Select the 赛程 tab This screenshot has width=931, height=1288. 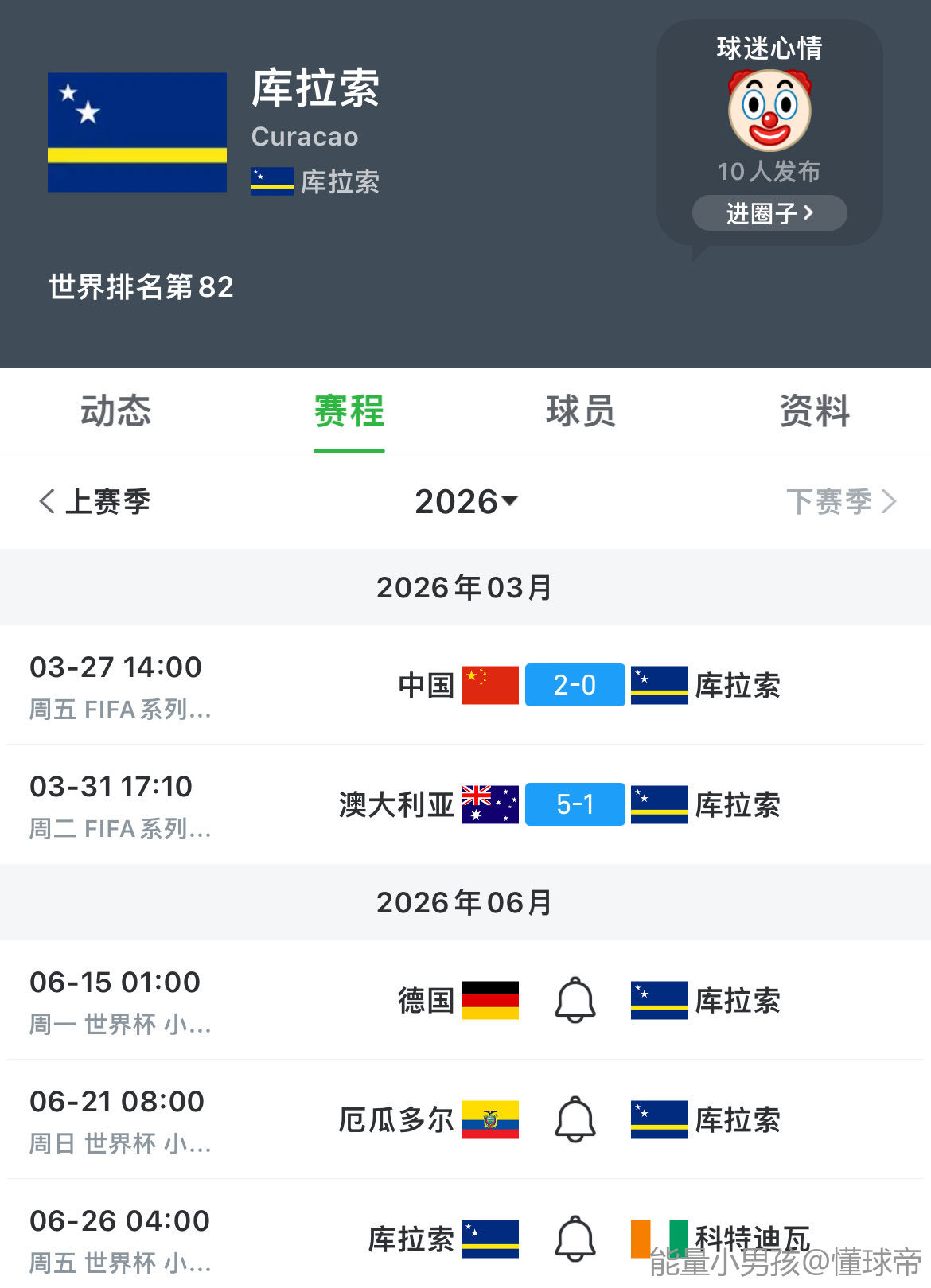coord(349,411)
